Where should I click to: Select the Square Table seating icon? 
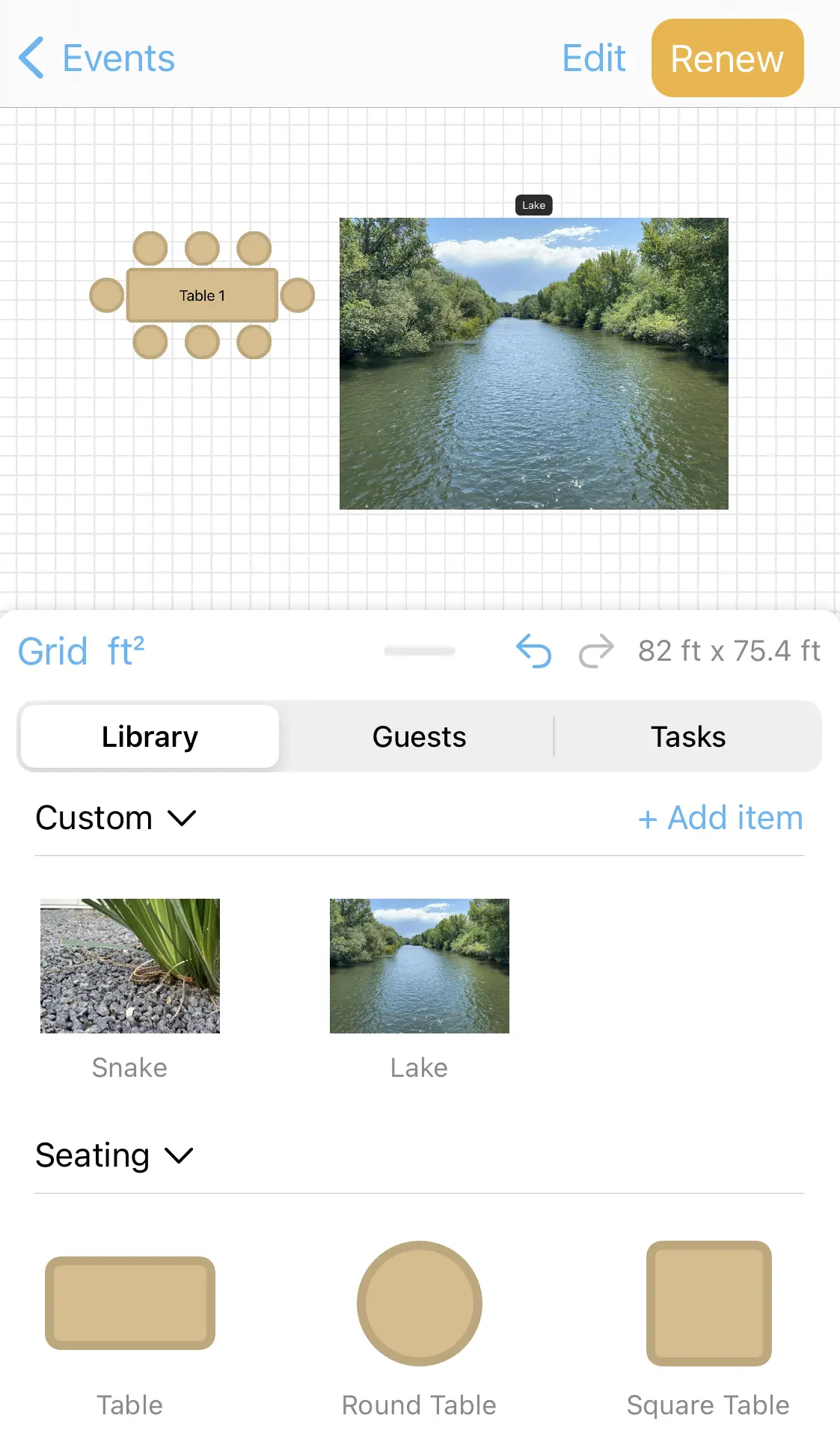pos(708,1304)
